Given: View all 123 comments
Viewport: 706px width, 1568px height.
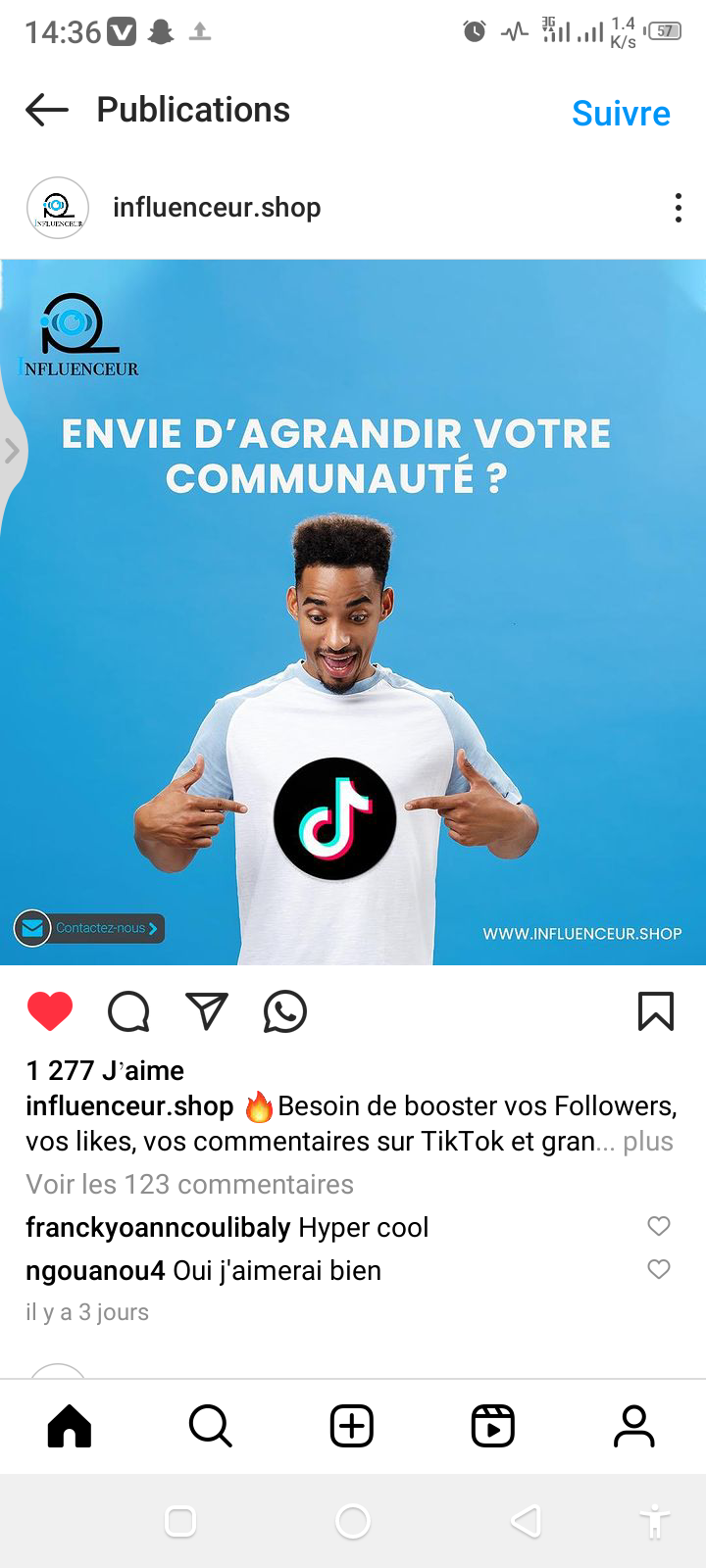Looking at the screenshot, I should pyautogui.click(x=189, y=1184).
